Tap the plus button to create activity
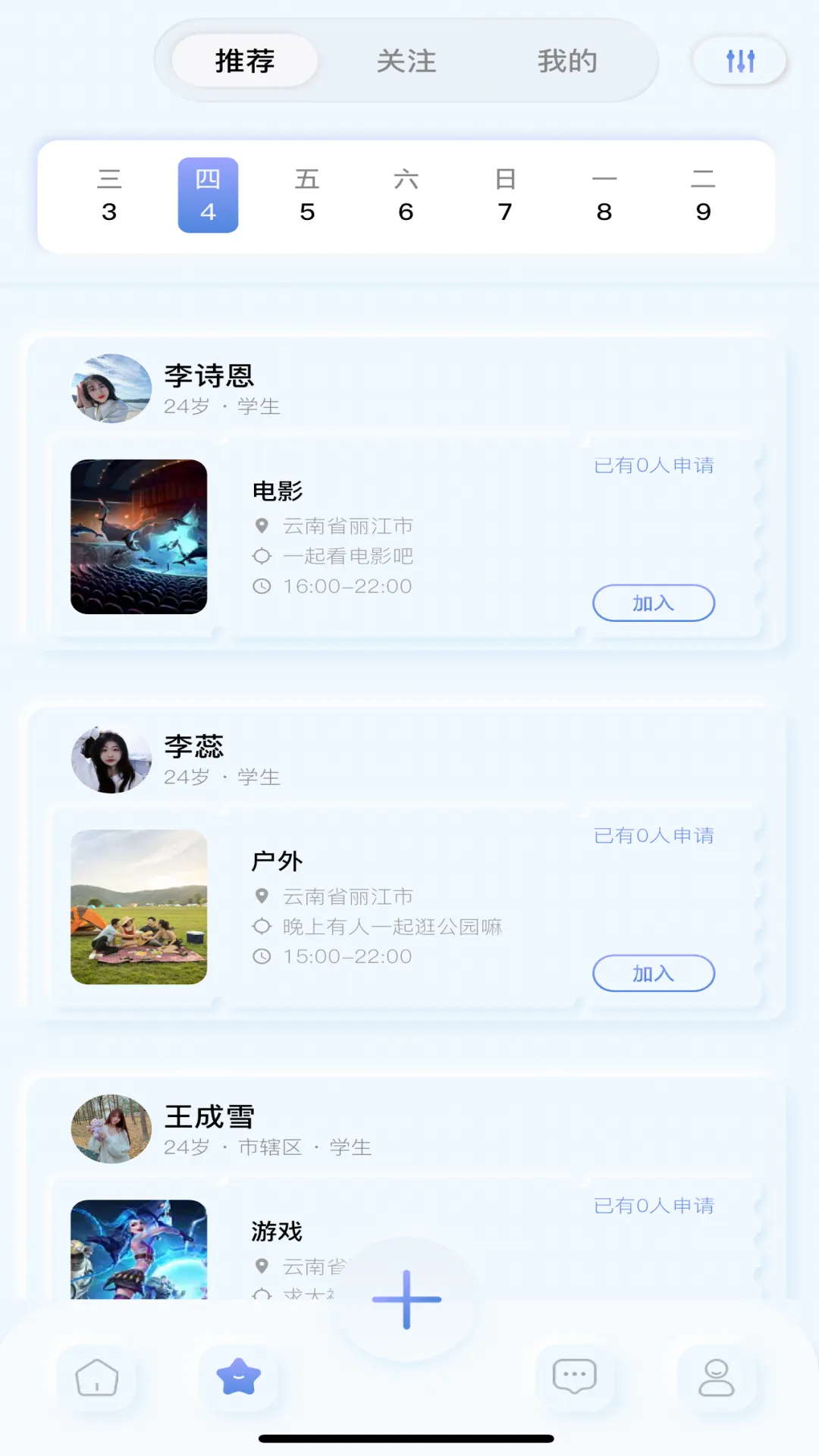Viewport: 819px width, 1456px height. point(406,1298)
